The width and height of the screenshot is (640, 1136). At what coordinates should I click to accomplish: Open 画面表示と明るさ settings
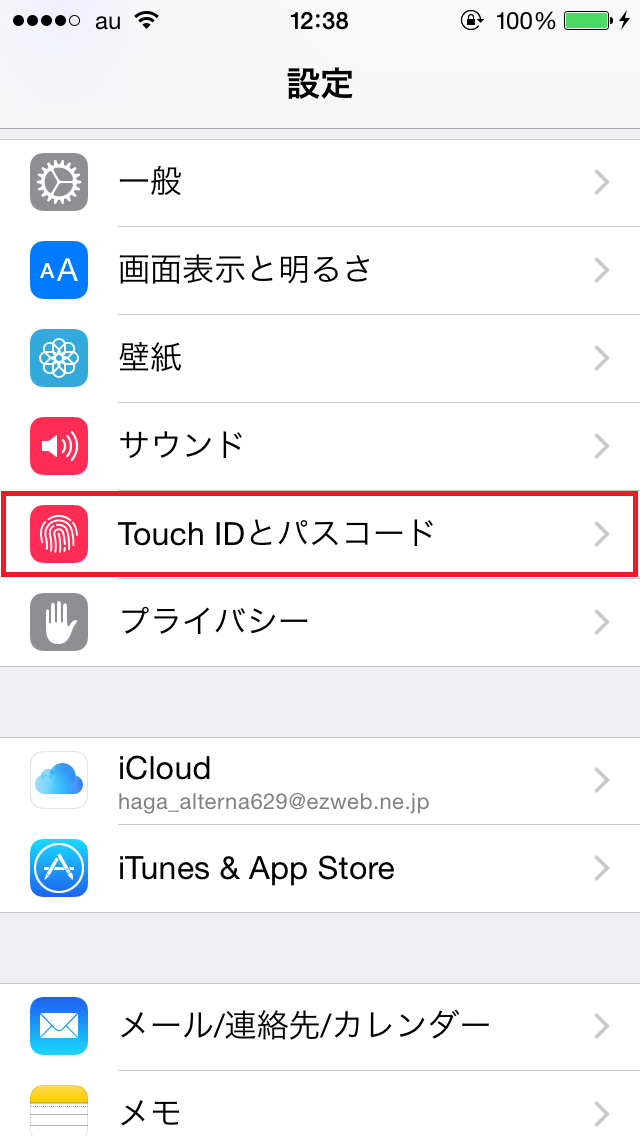(320, 270)
